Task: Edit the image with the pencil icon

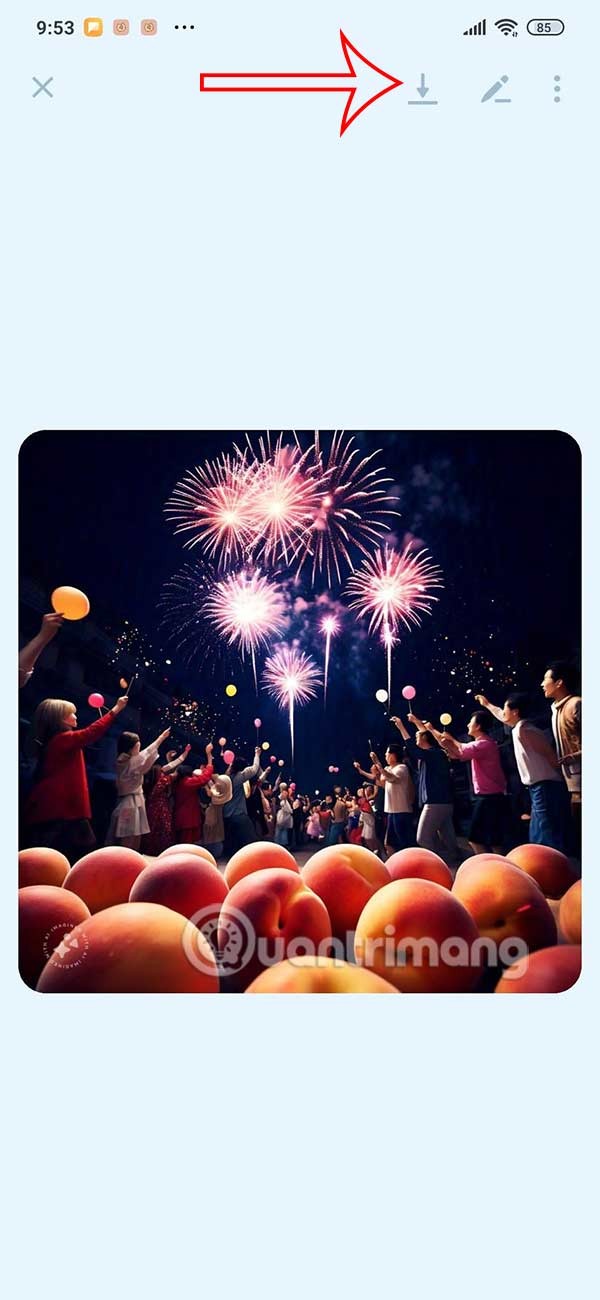Action: (495, 89)
